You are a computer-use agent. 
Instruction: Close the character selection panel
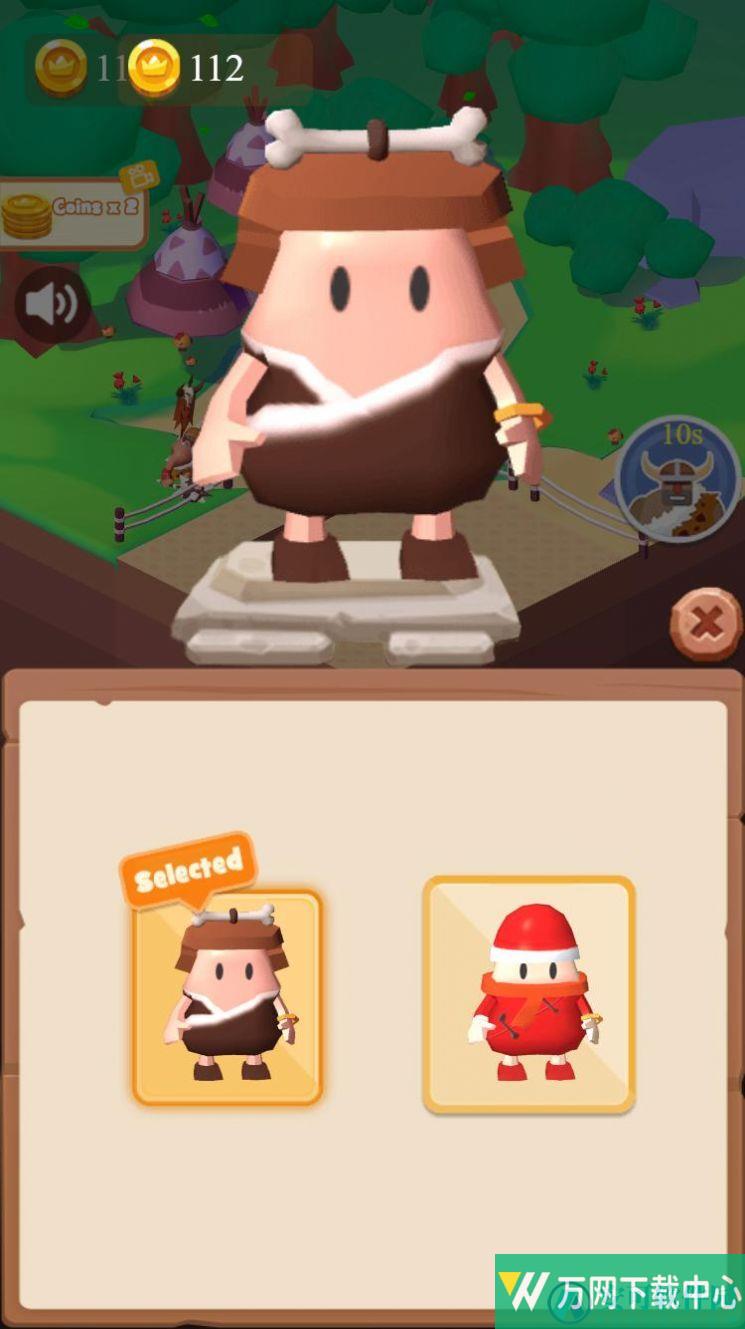[x=706, y=624]
